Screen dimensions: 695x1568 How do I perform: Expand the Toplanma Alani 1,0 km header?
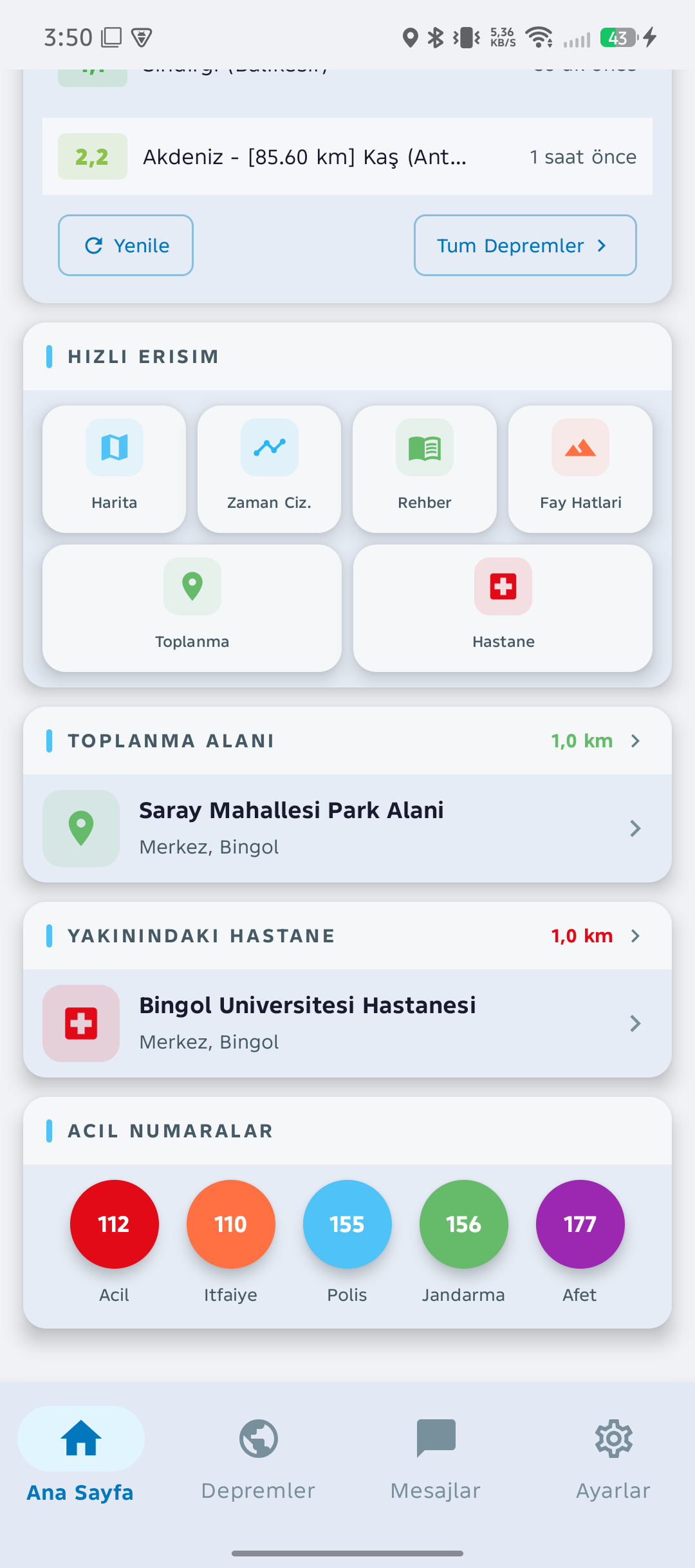[x=595, y=741]
